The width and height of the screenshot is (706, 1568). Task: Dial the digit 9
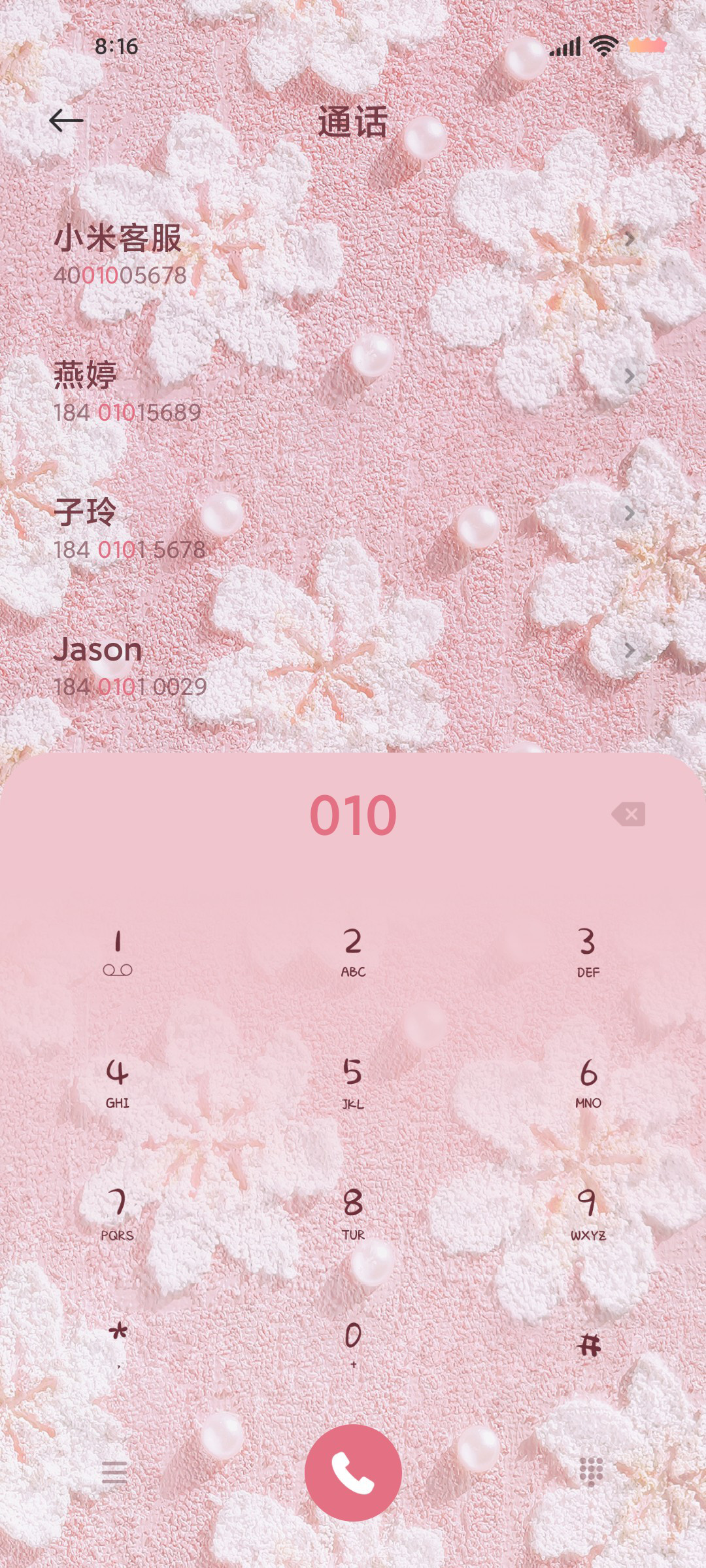tap(588, 1214)
